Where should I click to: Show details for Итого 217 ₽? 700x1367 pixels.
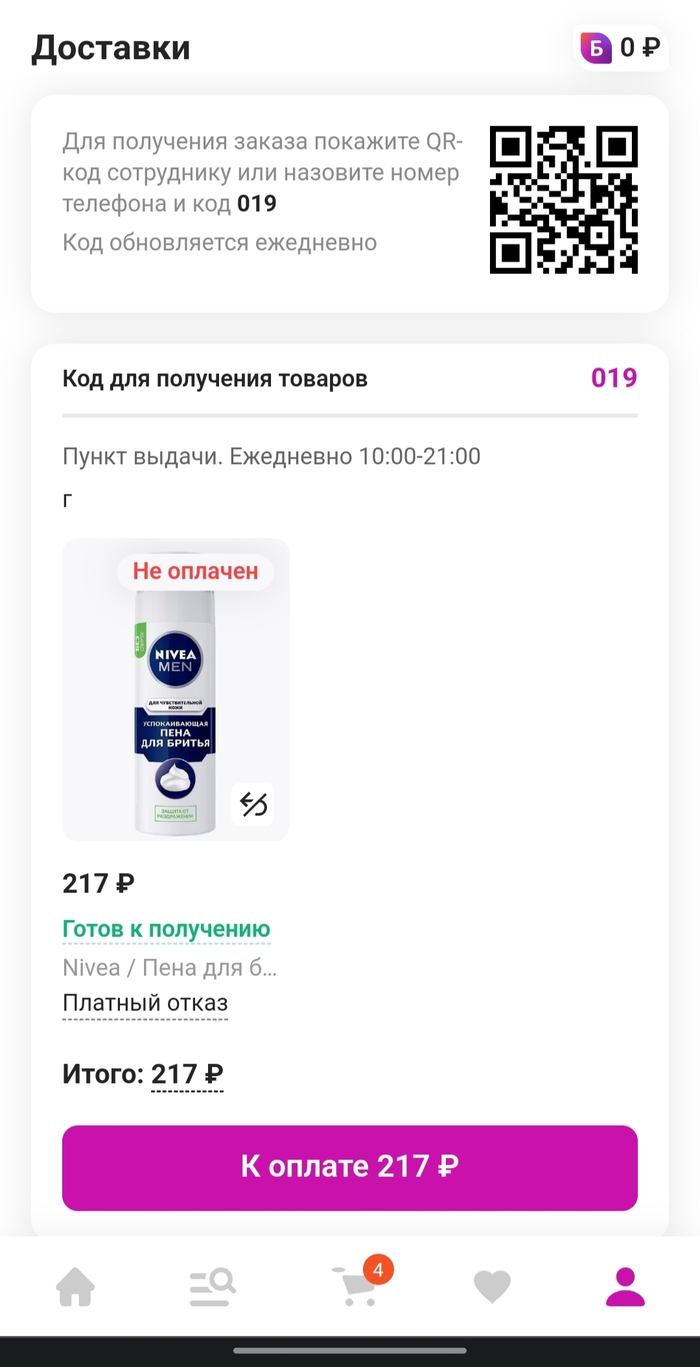coord(187,1075)
